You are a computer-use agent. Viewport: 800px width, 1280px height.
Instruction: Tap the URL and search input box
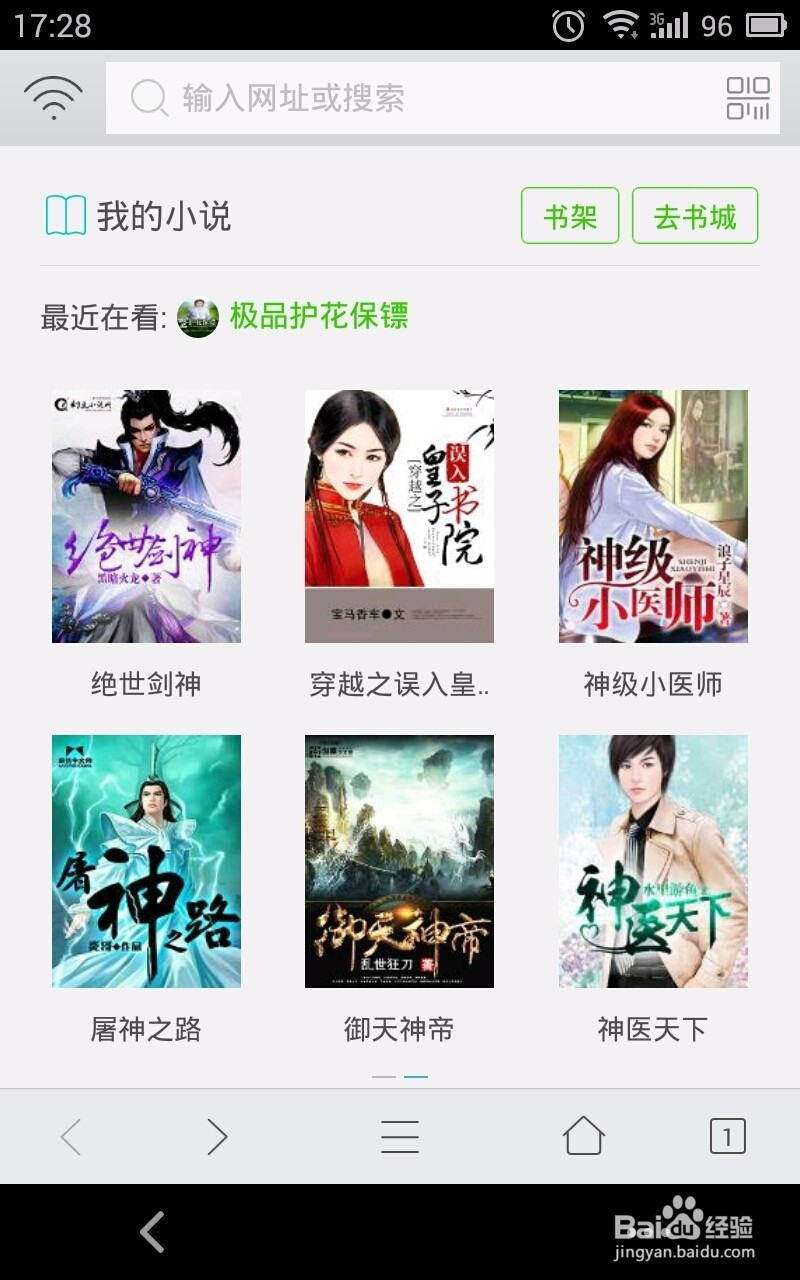pyautogui.click(x=413, y=98)
